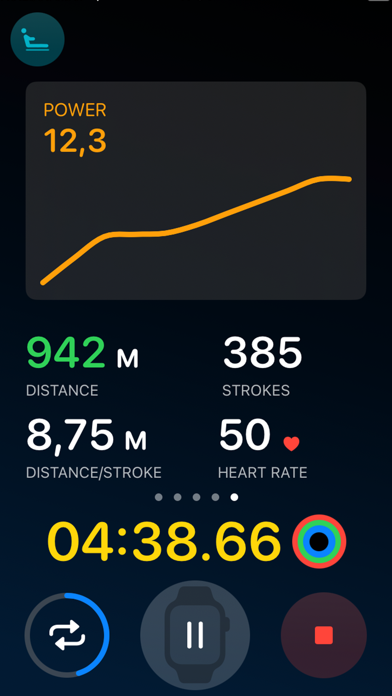Stop the workout with the red button
Viewport: 392px width, 696px height.
[324, 635]
